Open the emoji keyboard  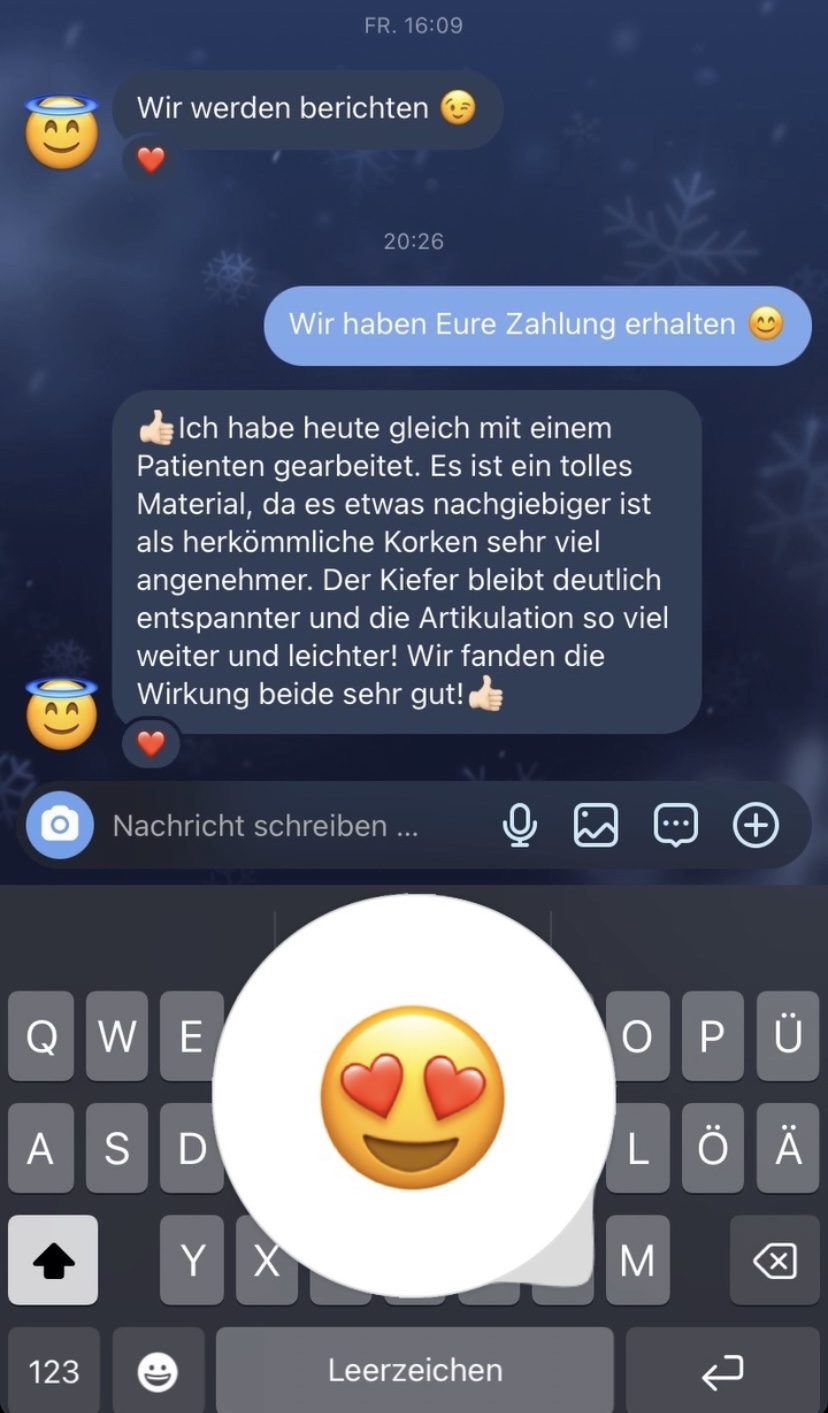pos(158,1372)
